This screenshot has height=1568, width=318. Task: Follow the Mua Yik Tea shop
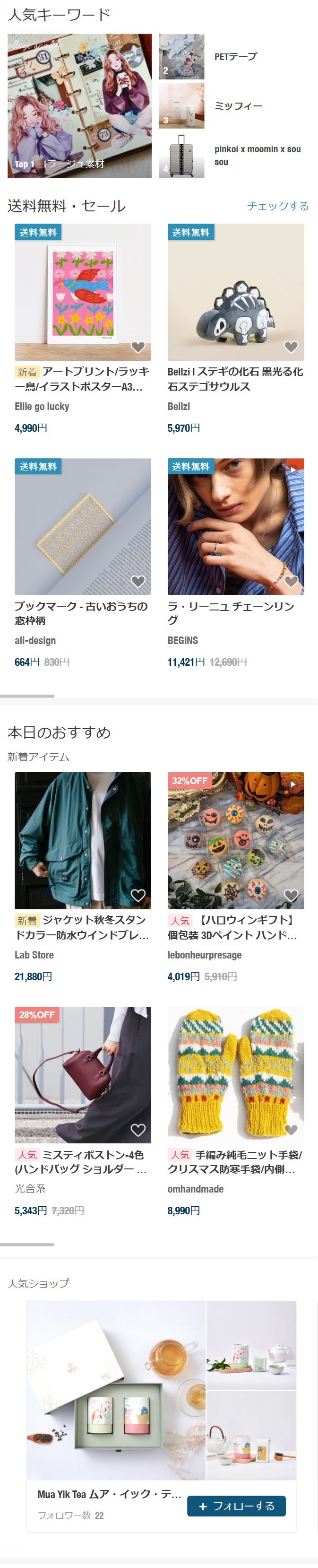[x=236, y=1505]
